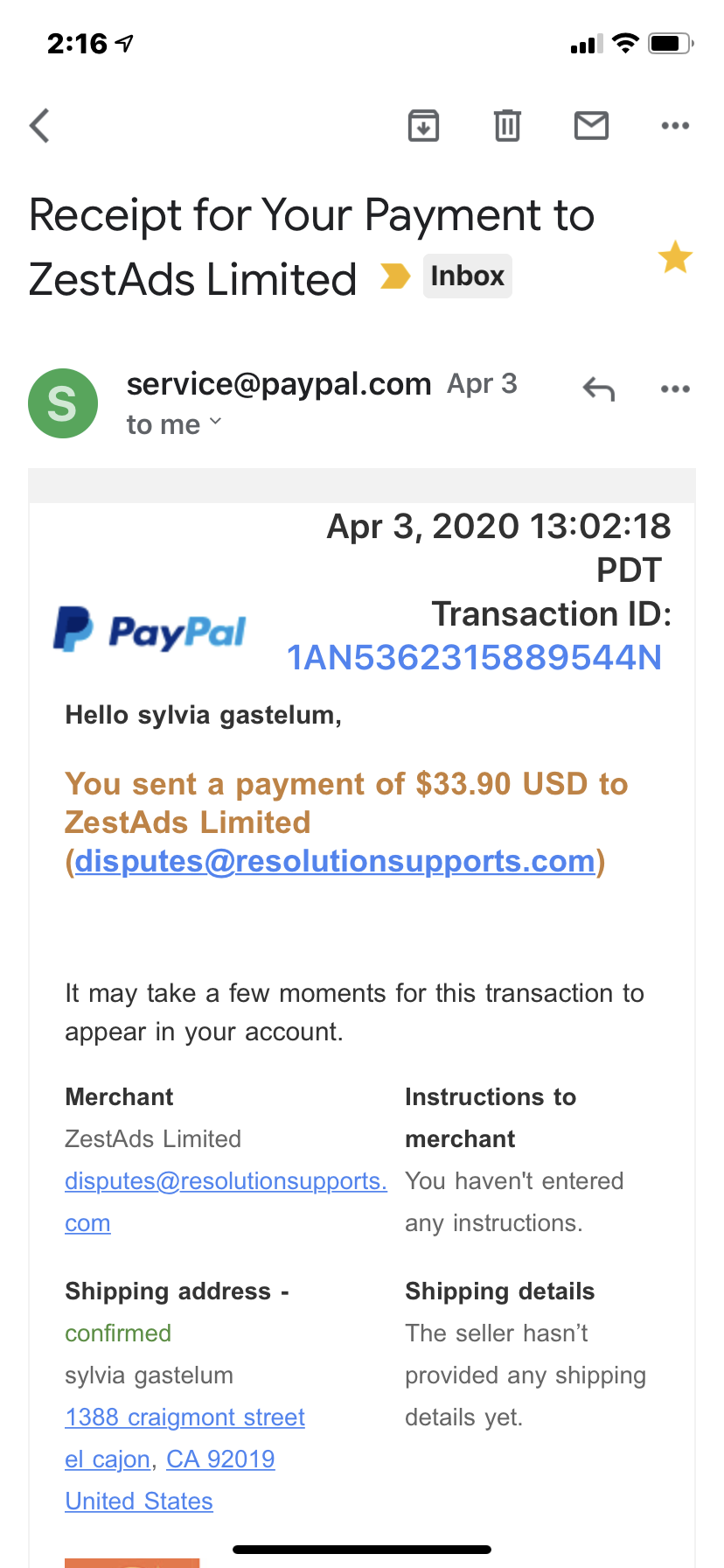Open the United States link
This screenshot has width=724, height=1568.
point(139,1501)
